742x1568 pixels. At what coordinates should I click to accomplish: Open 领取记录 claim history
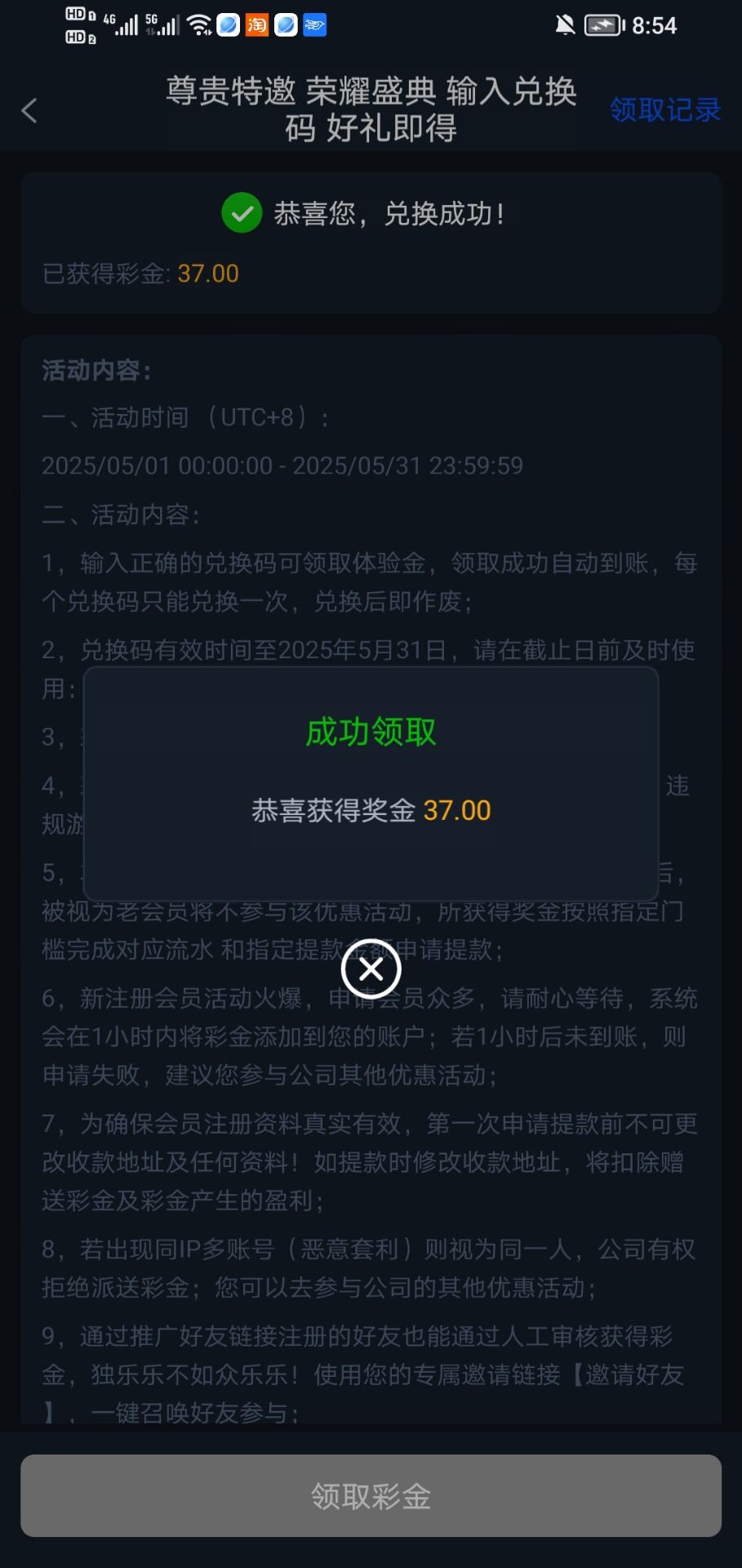[664, 109]
